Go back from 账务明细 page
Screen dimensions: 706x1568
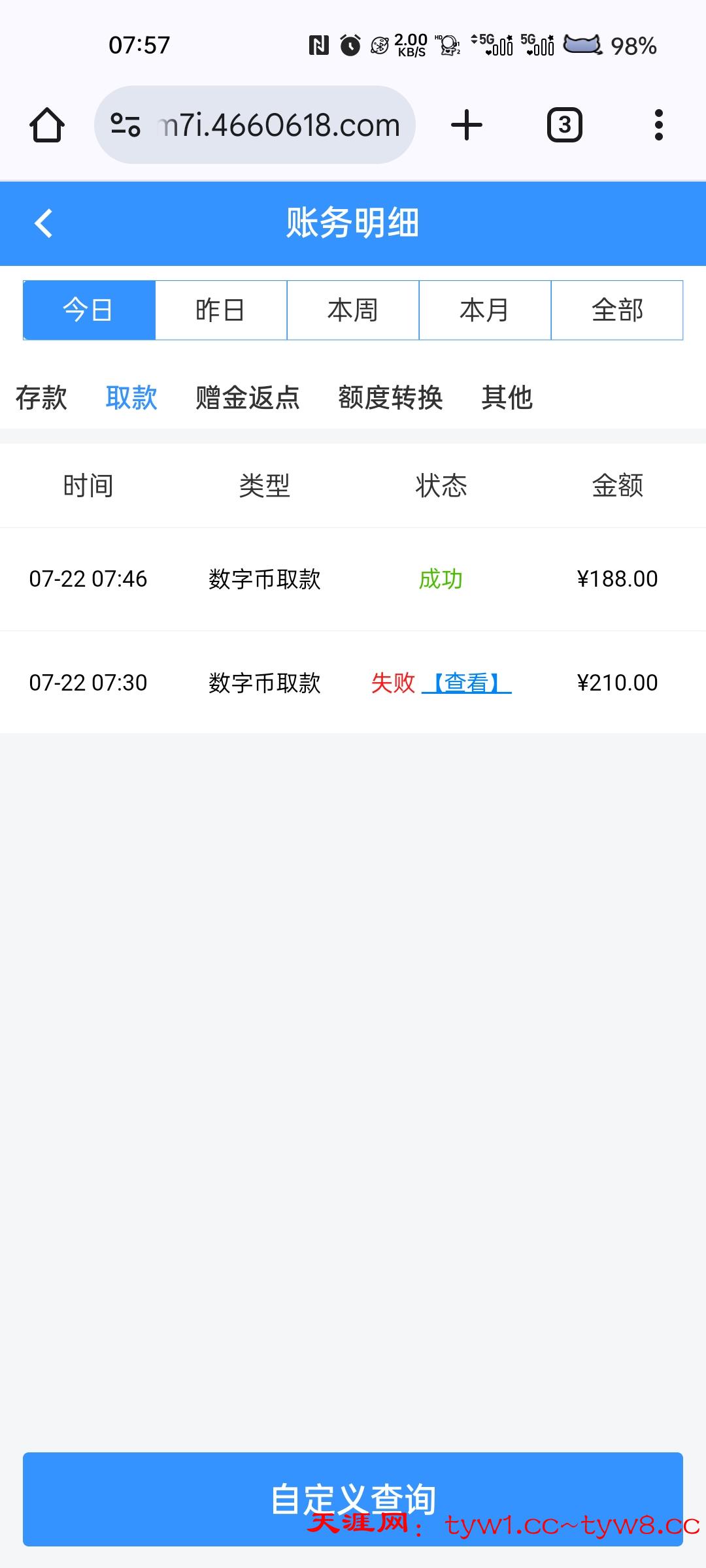point(44,223)
